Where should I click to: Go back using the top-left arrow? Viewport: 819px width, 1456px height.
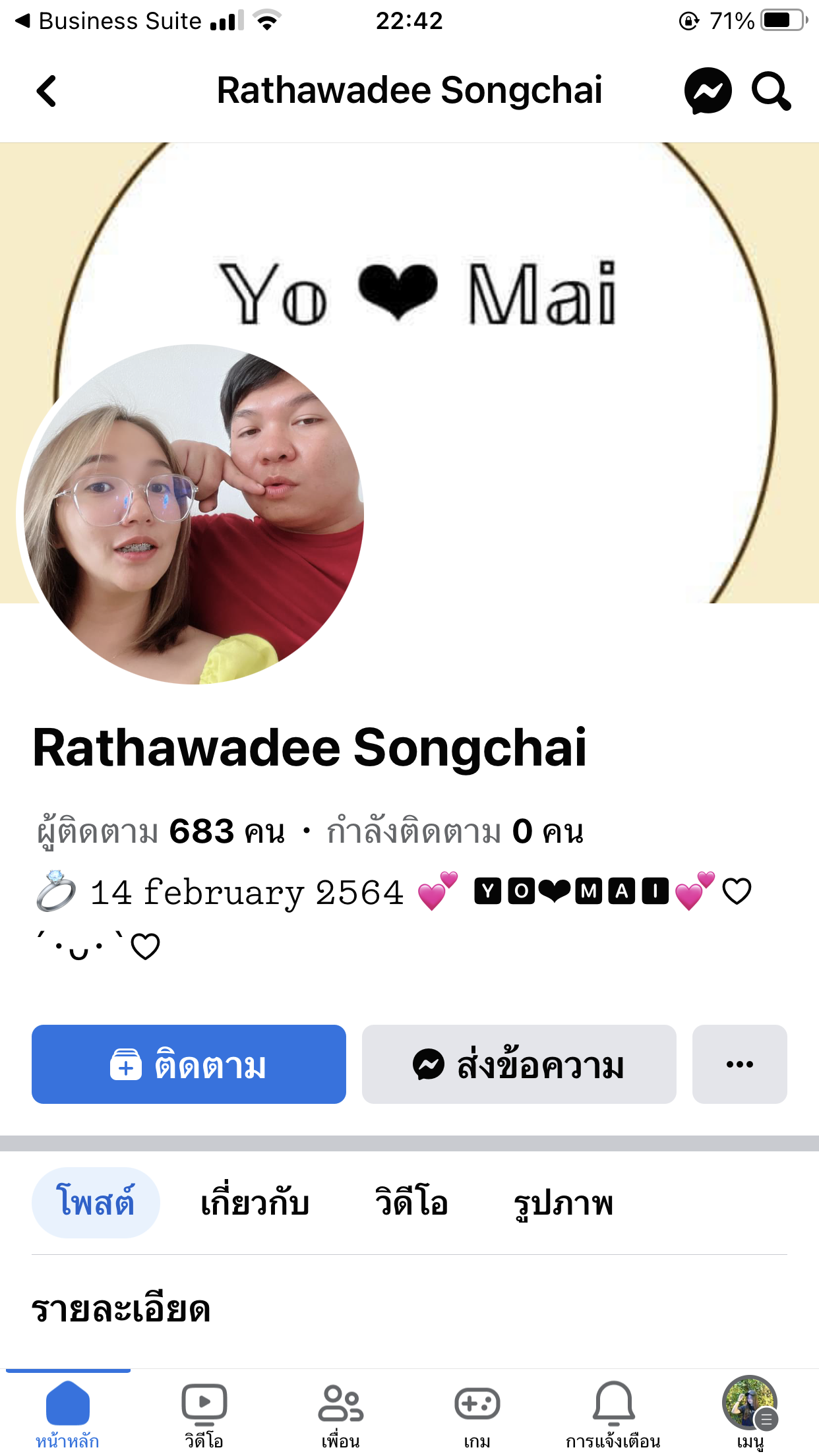46,90
